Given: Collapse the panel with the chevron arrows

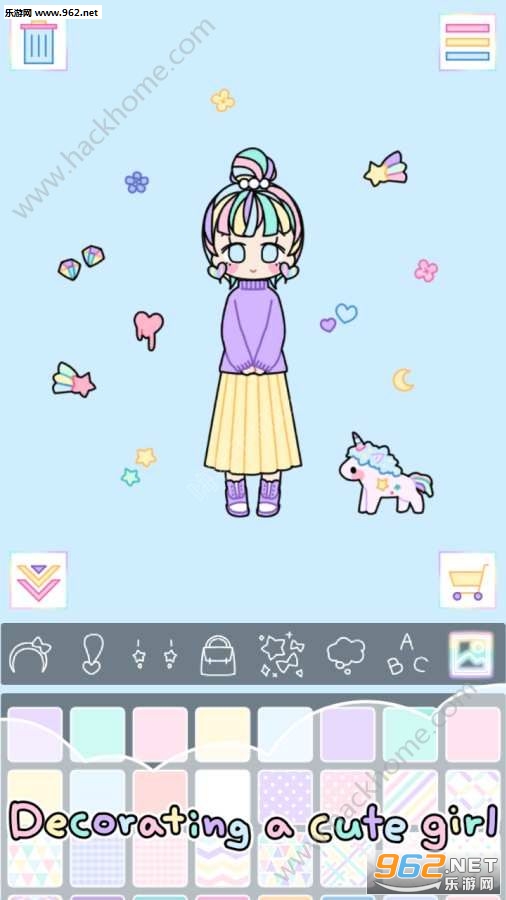Looking at the screenshot, I should point(38,580).
